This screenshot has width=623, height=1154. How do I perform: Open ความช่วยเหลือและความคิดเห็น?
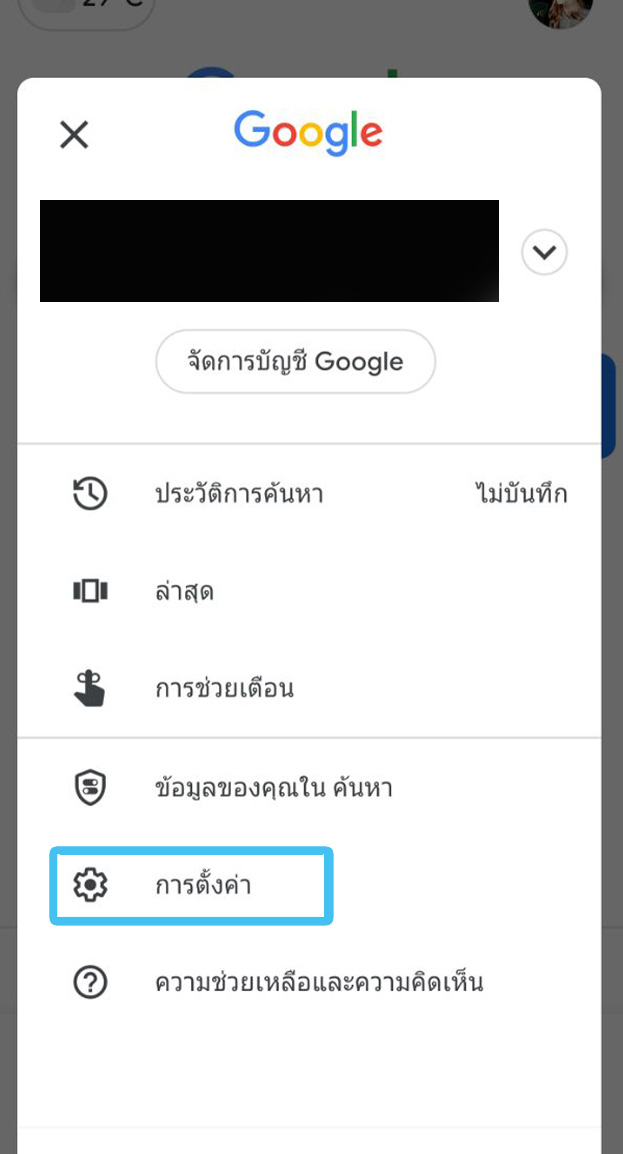318,982
